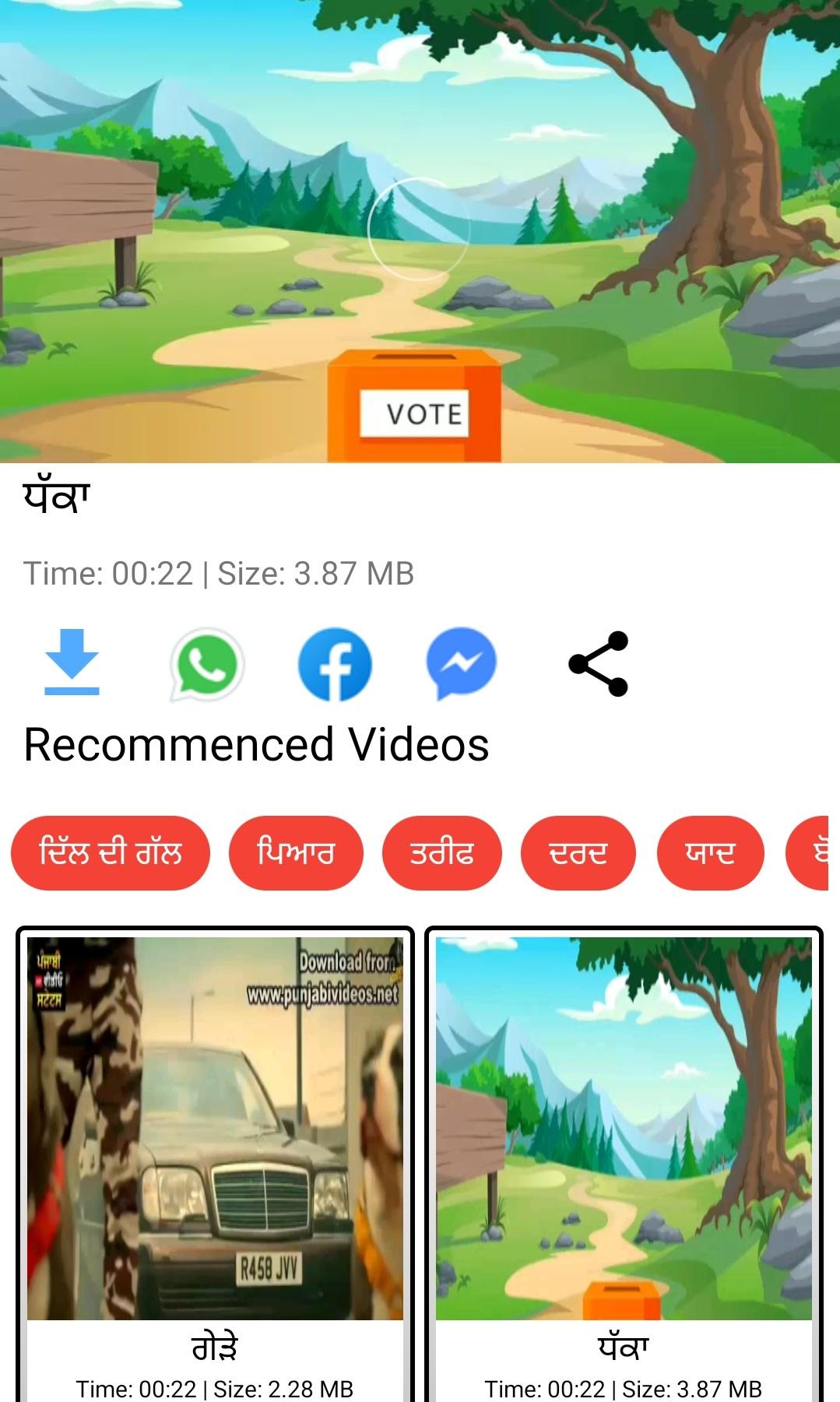Screen dimensions: 840x1402
Task: Show videos under the ਯਾਦ chip
Action: 711,853
